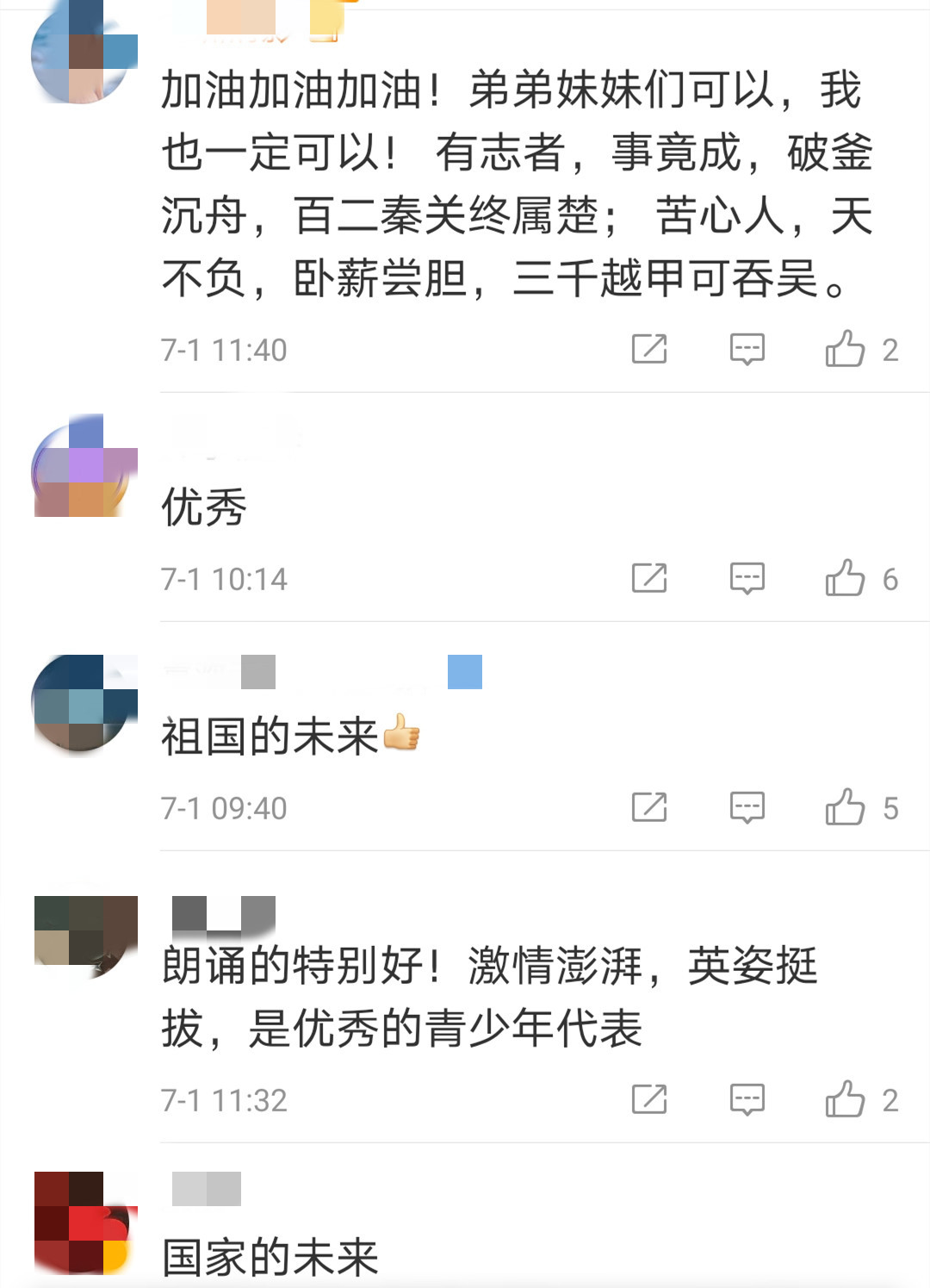
Task: View the like count "2" on the first comment
Action: click(x=890, y=350)
